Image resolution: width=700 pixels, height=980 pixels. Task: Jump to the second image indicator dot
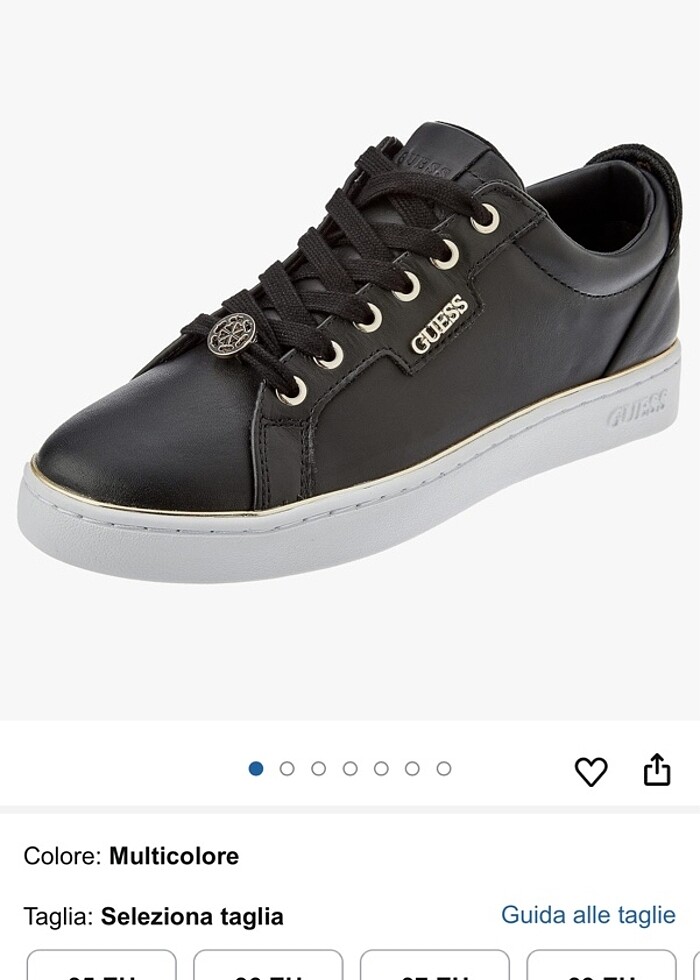287,768
